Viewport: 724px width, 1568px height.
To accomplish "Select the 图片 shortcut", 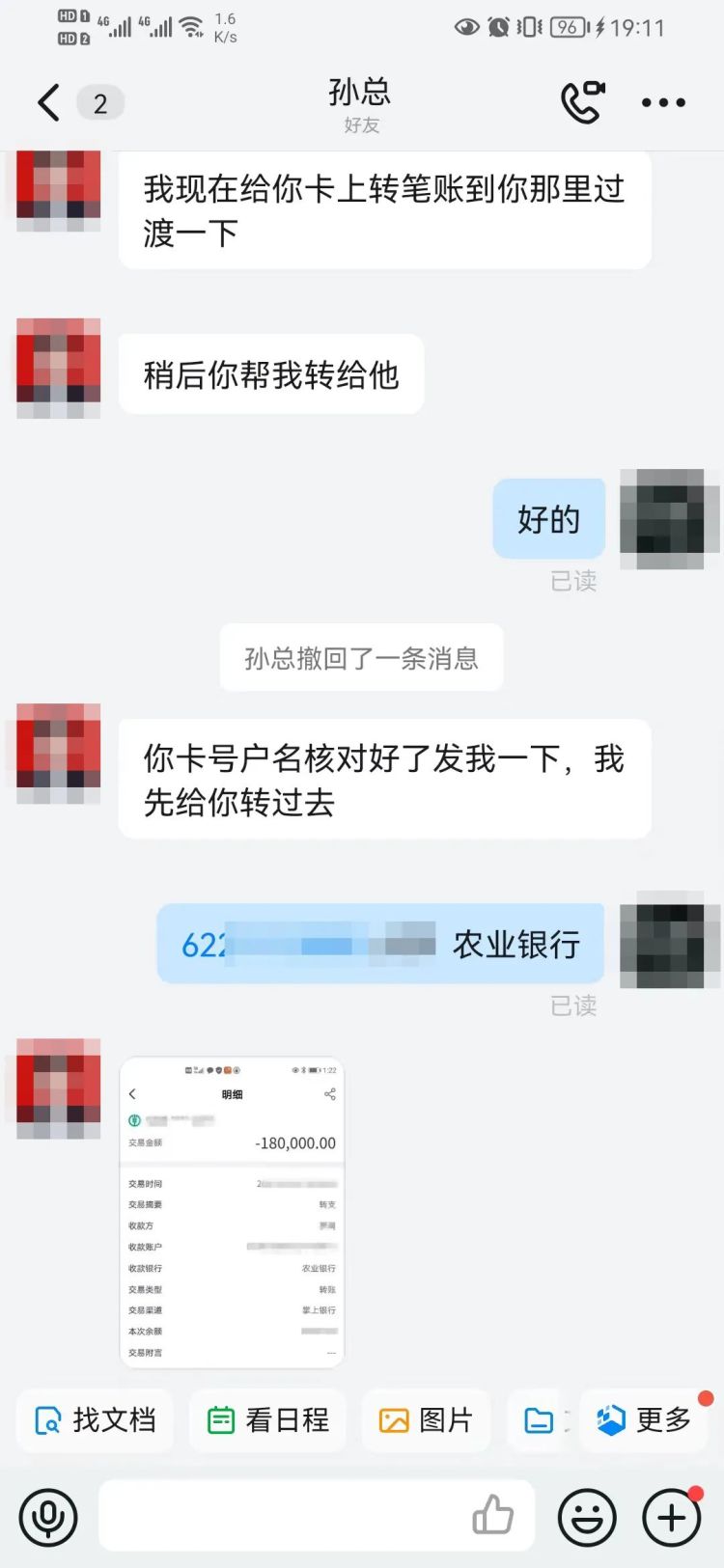I will coord(426,1420).
